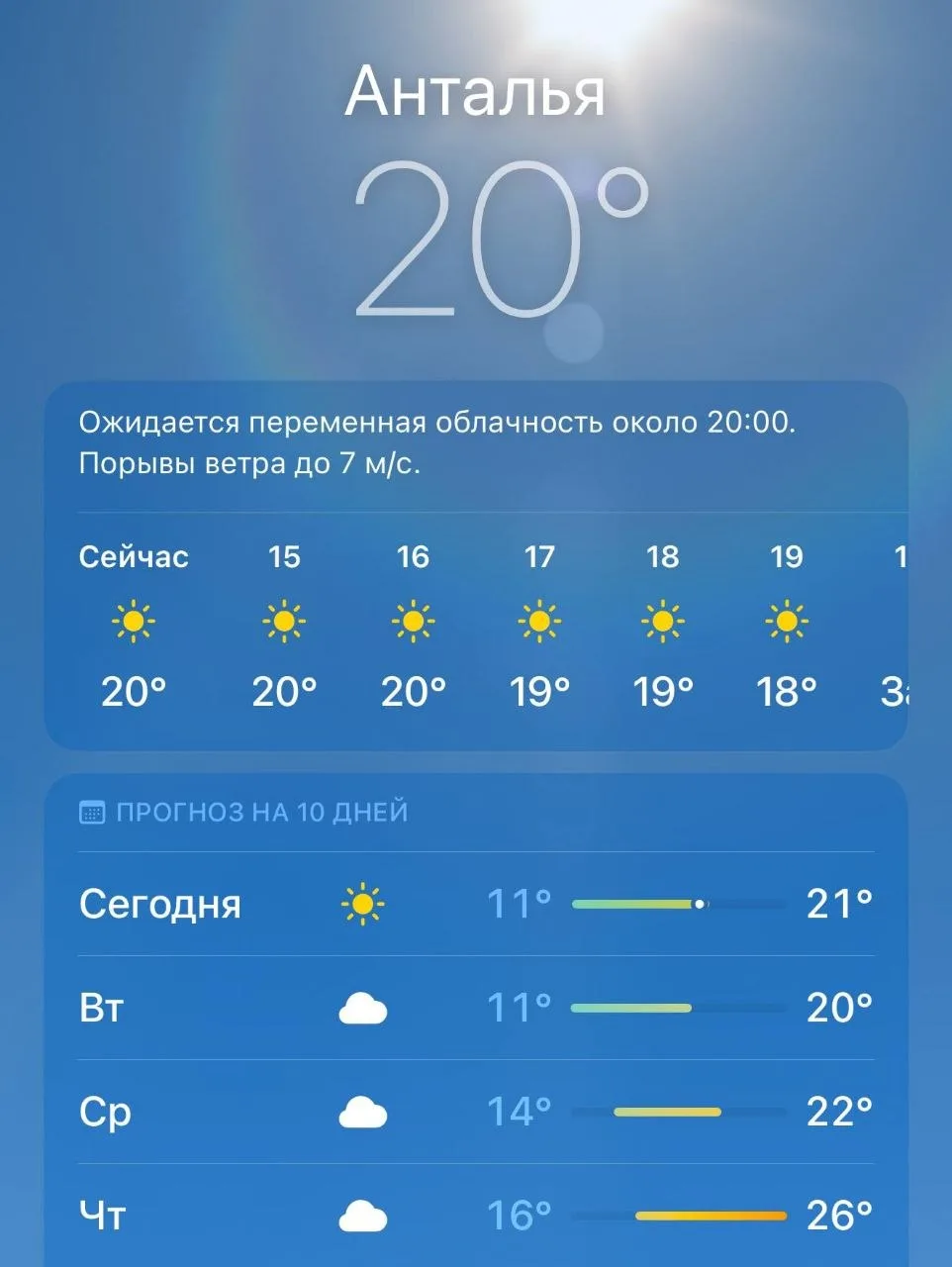Open Tuesday's forecast row (Вт)
952x1267 pixels.
pos(475,1009)
